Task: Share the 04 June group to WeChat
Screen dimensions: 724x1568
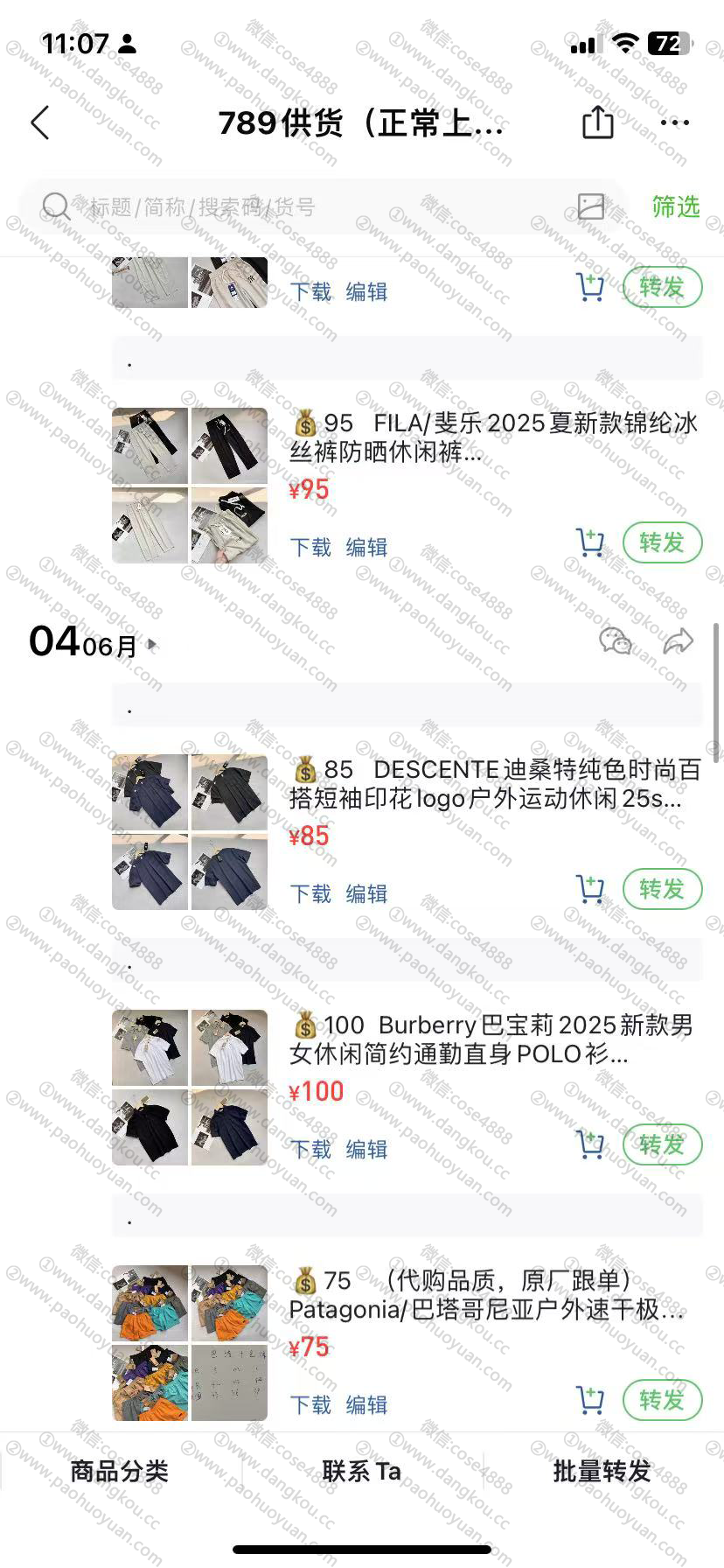Action: point(615,641)
